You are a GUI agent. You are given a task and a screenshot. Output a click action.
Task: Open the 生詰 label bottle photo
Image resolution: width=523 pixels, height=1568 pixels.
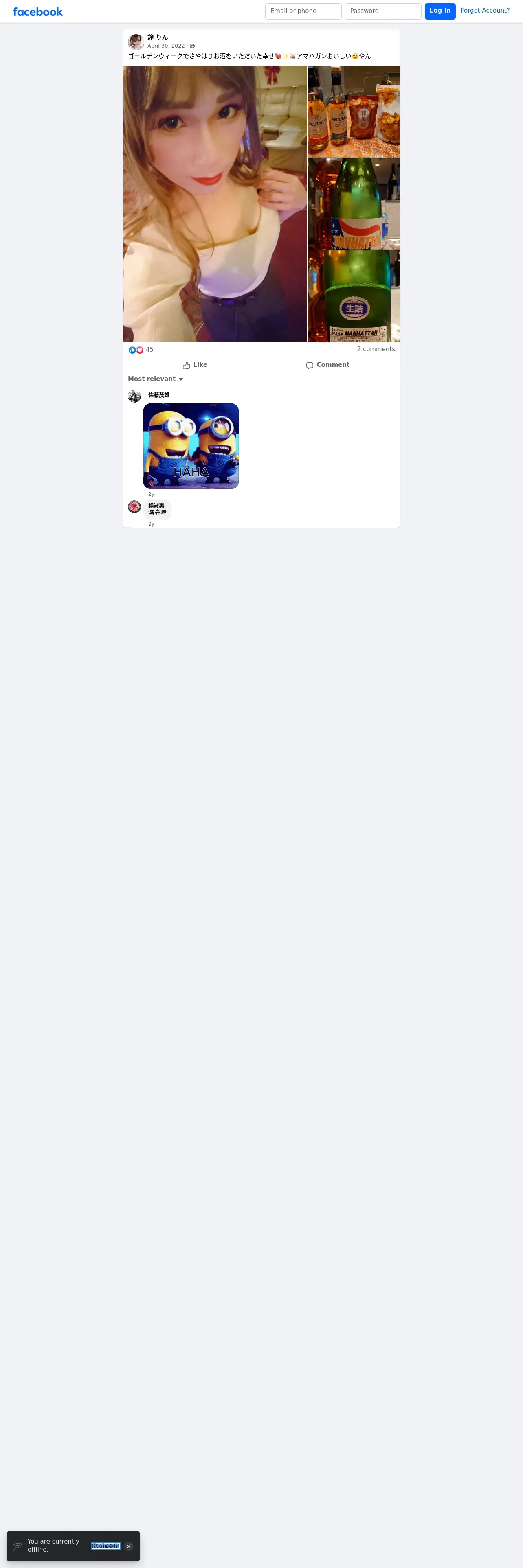point(354,296)
